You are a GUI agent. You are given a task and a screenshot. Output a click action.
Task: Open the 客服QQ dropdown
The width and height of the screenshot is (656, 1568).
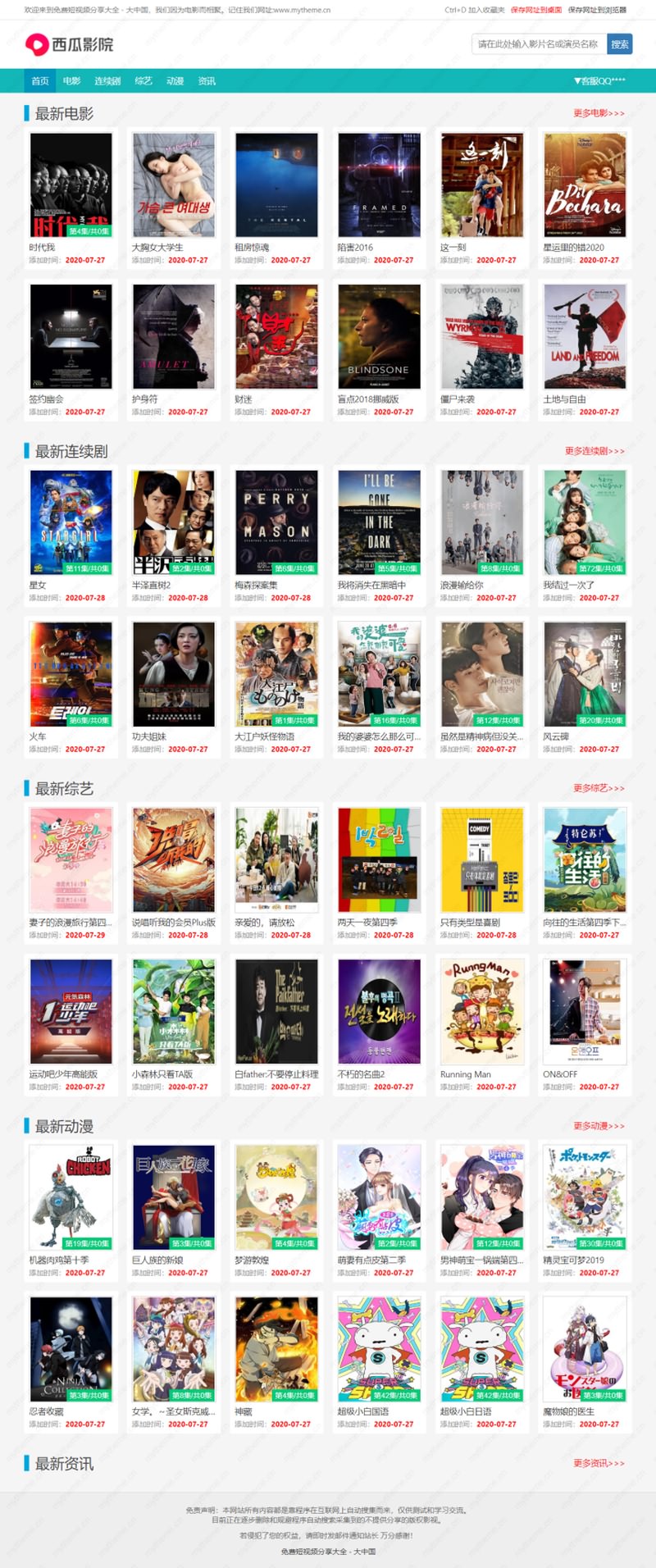coord(599,81)
